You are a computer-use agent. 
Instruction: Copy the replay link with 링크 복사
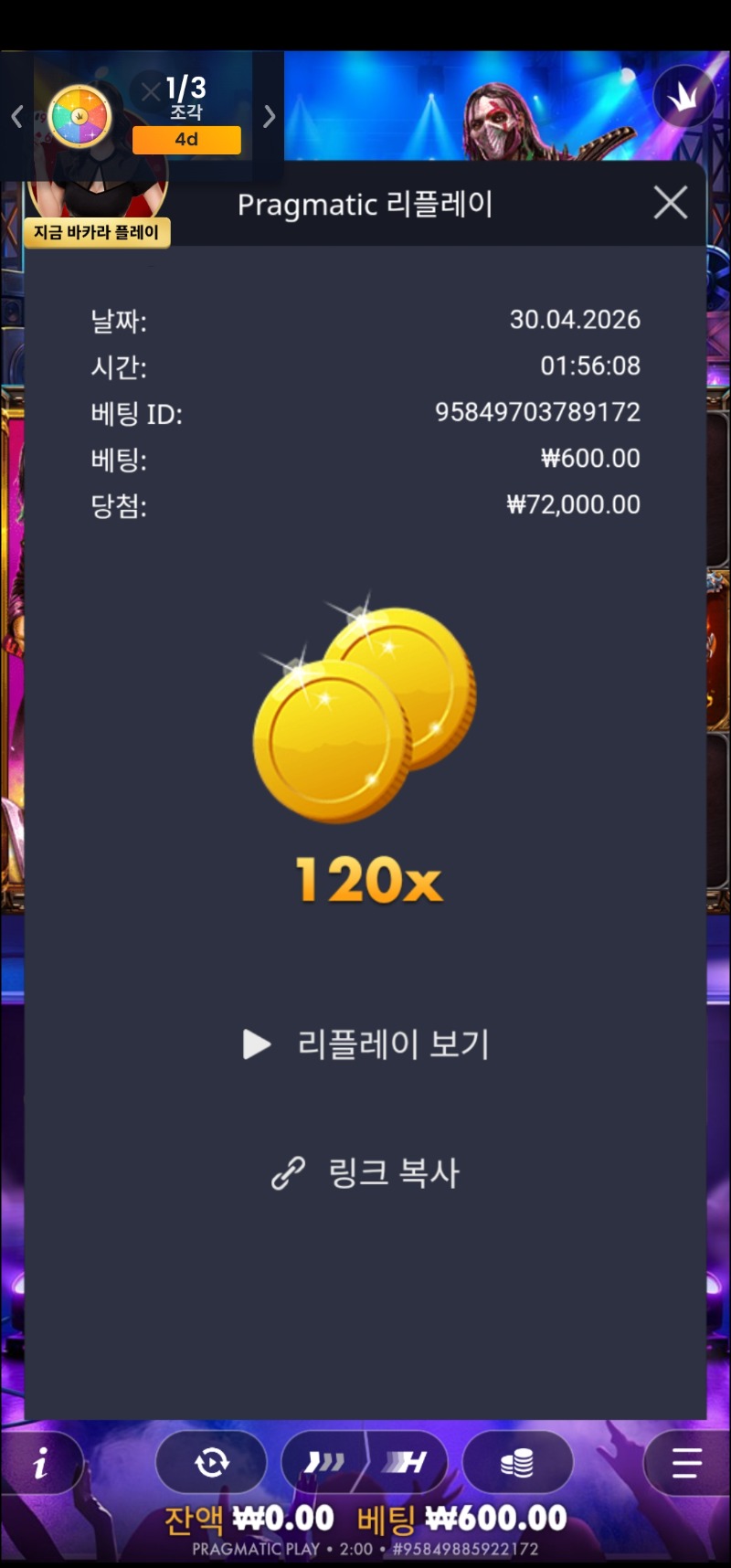366,1172
